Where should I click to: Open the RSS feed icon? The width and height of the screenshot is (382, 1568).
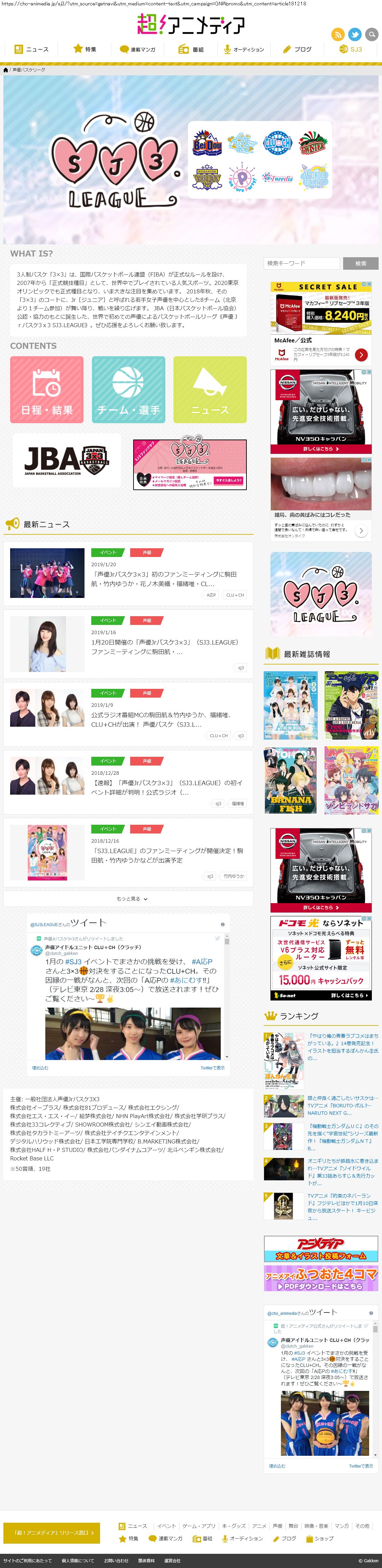click(x=337, y=35)
